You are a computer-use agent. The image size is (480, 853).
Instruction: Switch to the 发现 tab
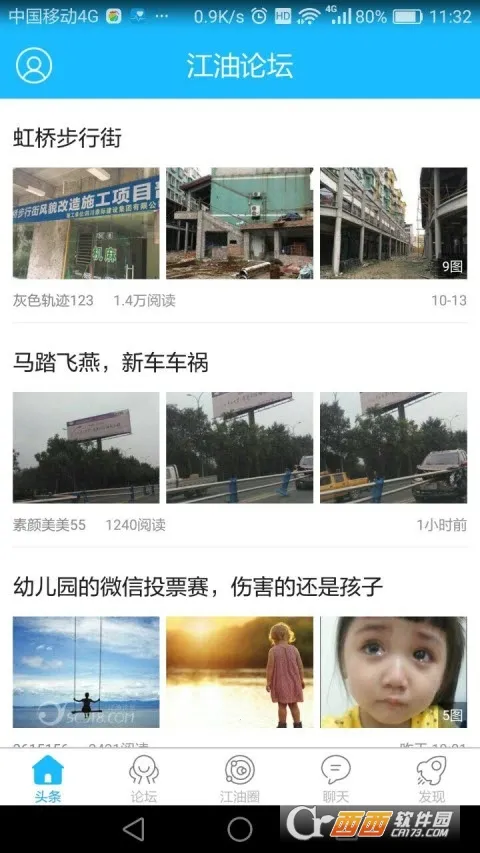pos(432,778)
